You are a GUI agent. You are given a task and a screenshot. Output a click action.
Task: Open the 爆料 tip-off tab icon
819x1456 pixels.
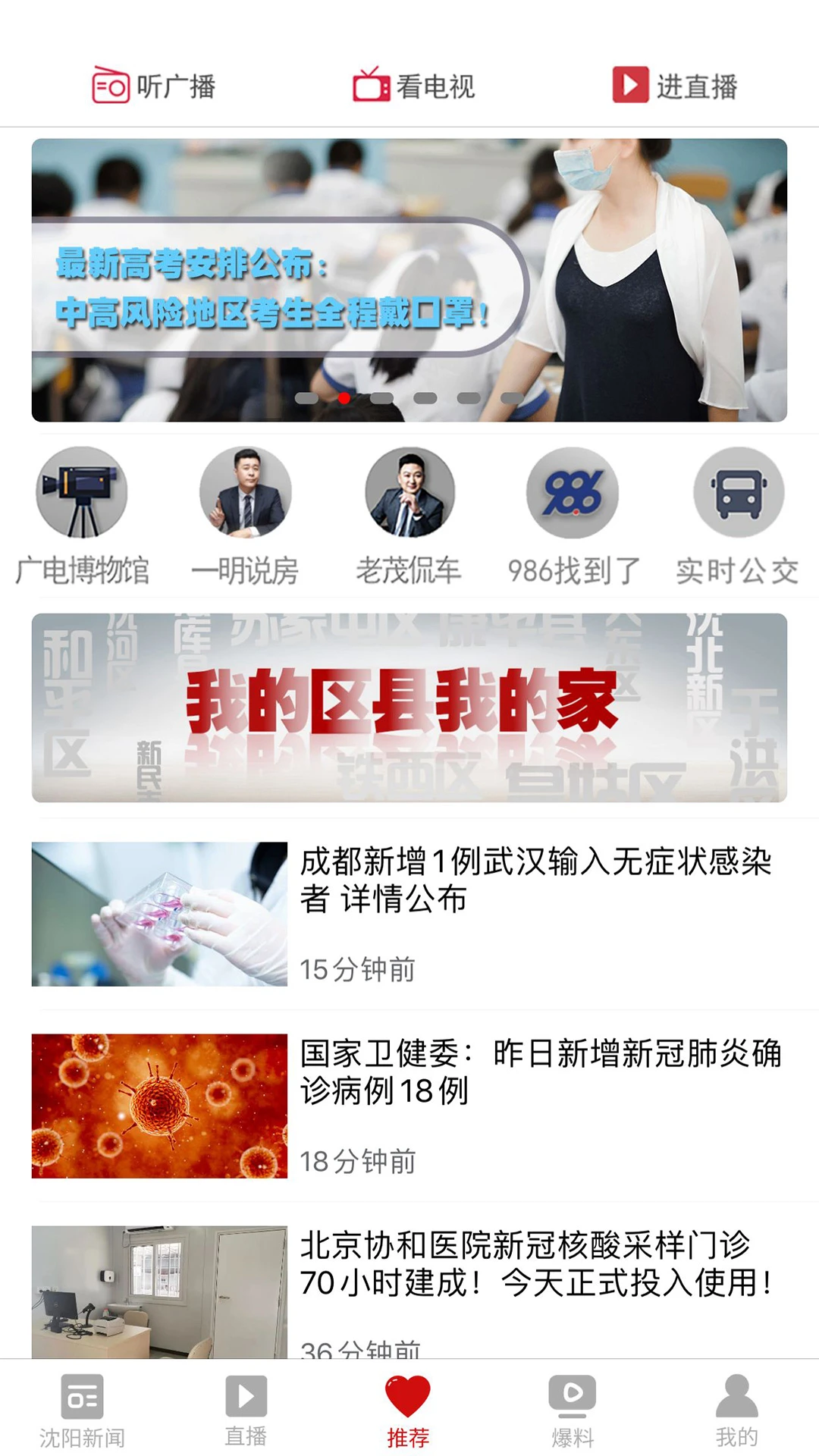click(573, 1408)
